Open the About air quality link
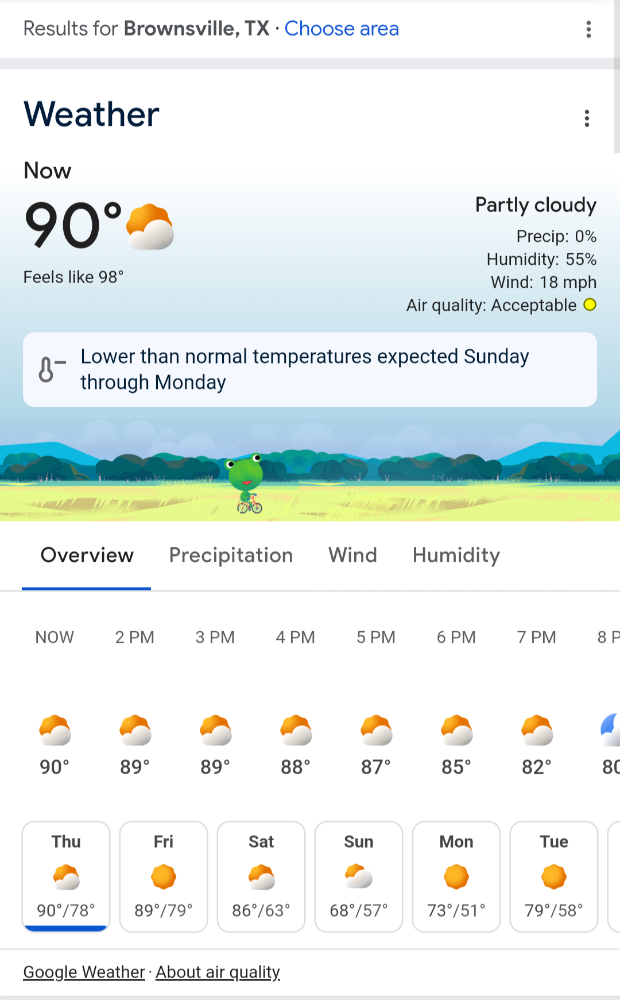 pos(218,972)
